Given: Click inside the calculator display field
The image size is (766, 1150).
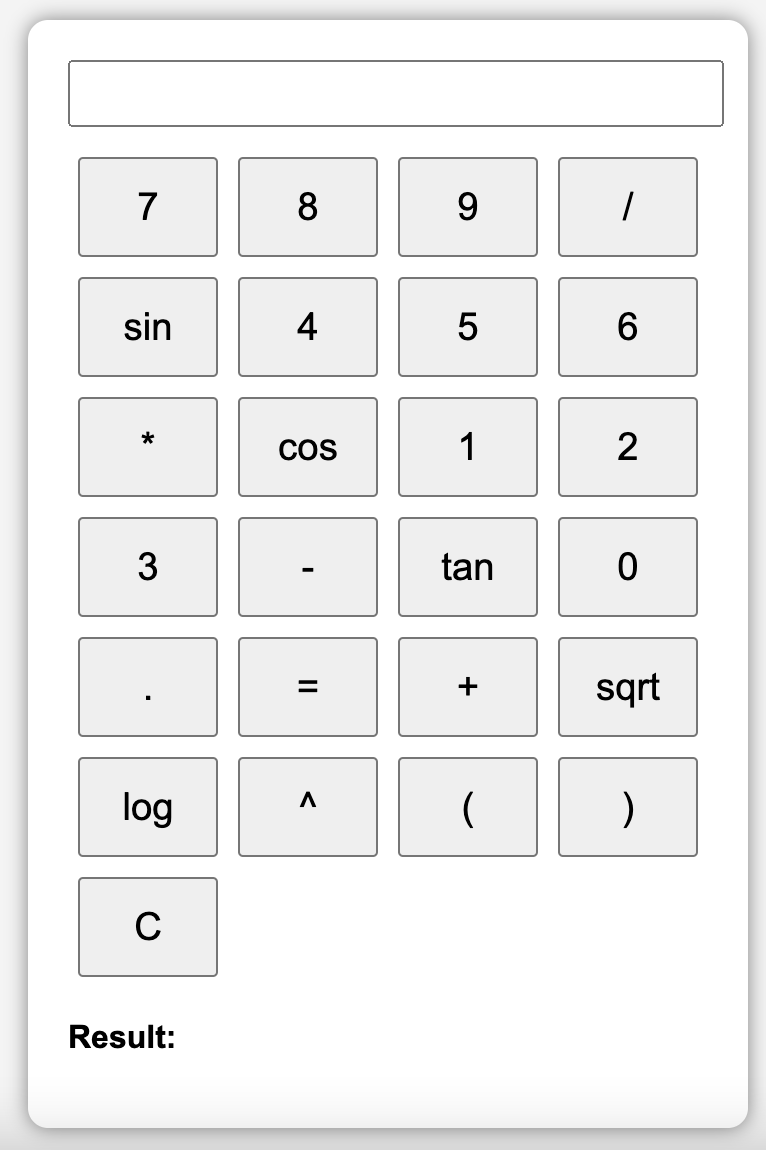Looking at the screenshot, I should [x=395, y=92].
